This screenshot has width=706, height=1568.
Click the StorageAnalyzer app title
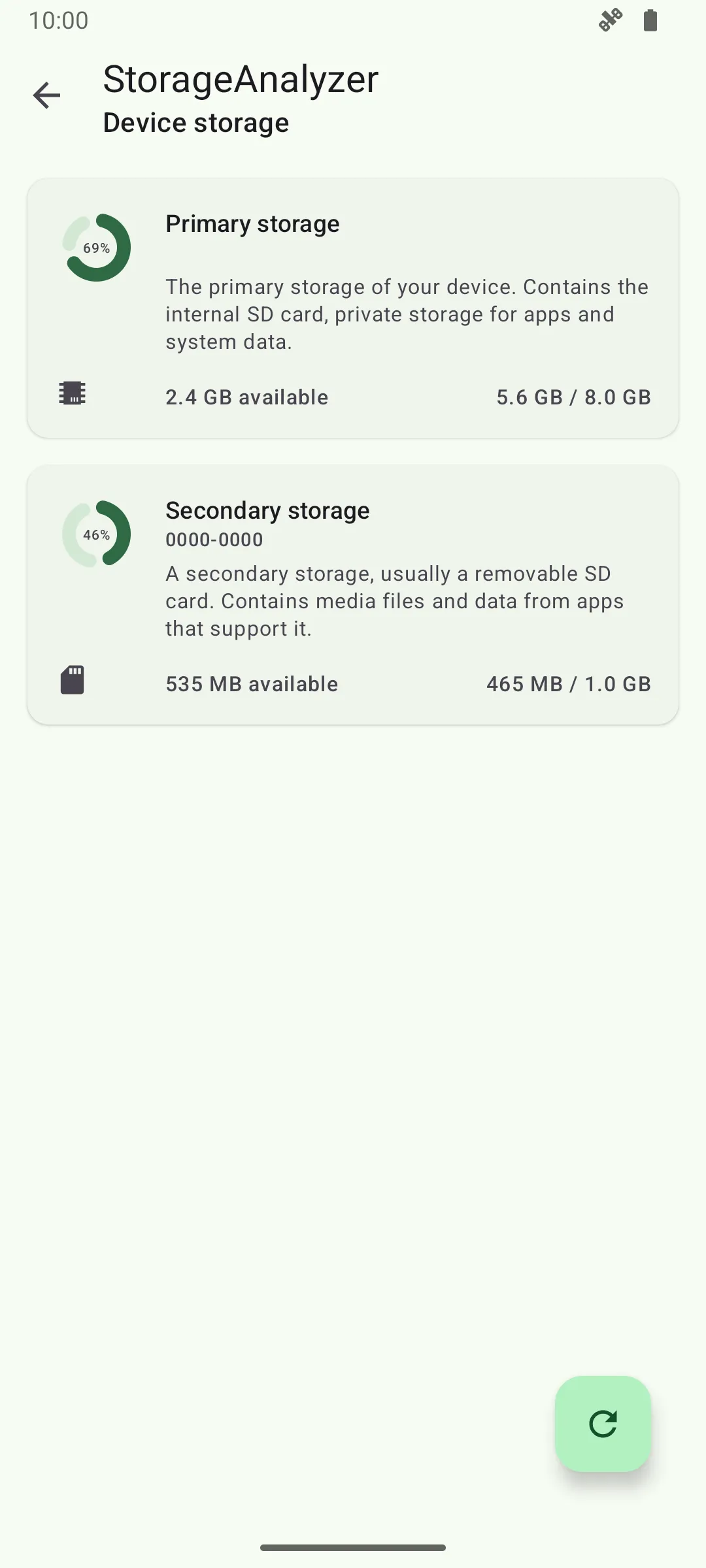pos(241,80)
